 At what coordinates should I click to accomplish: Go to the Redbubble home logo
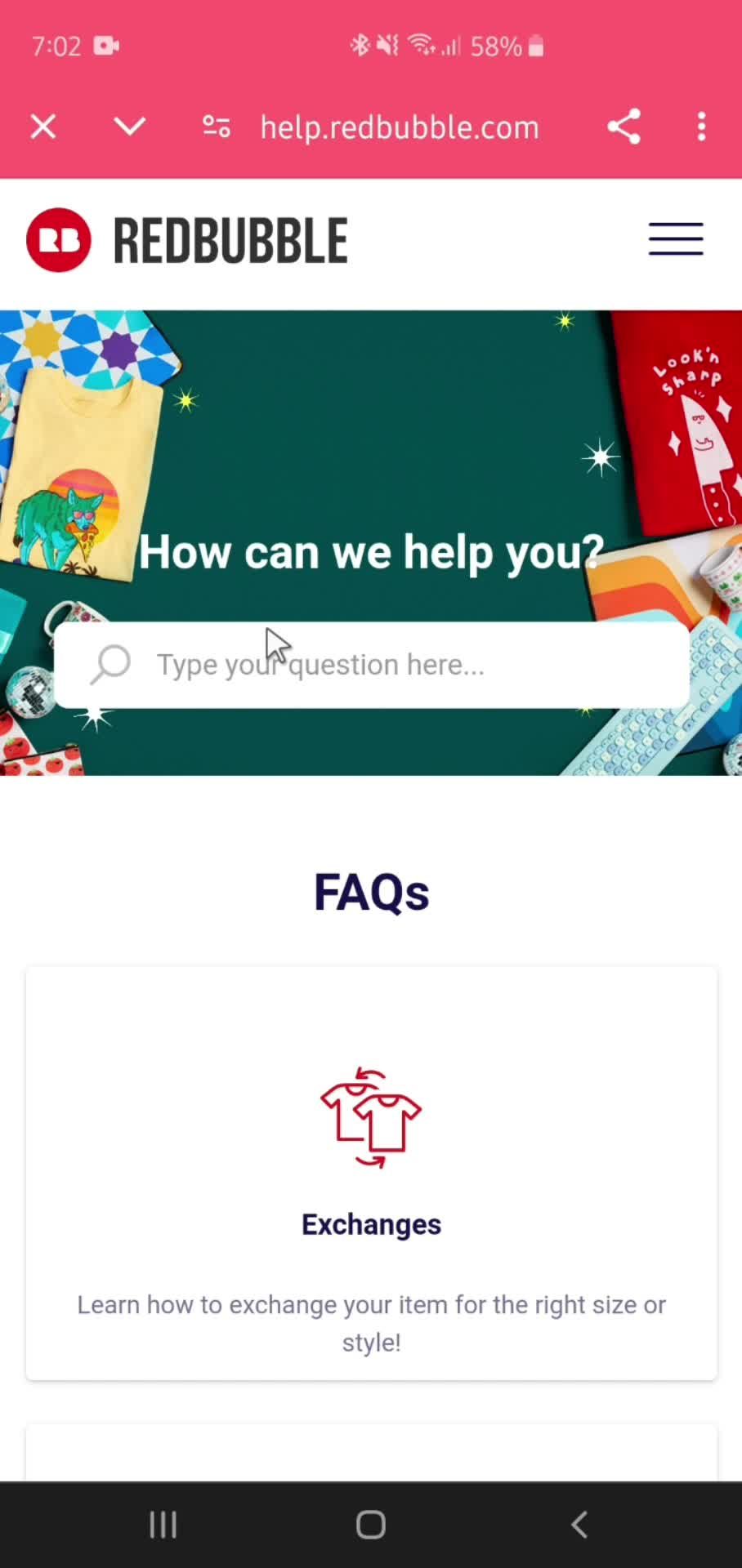(187, 240)
